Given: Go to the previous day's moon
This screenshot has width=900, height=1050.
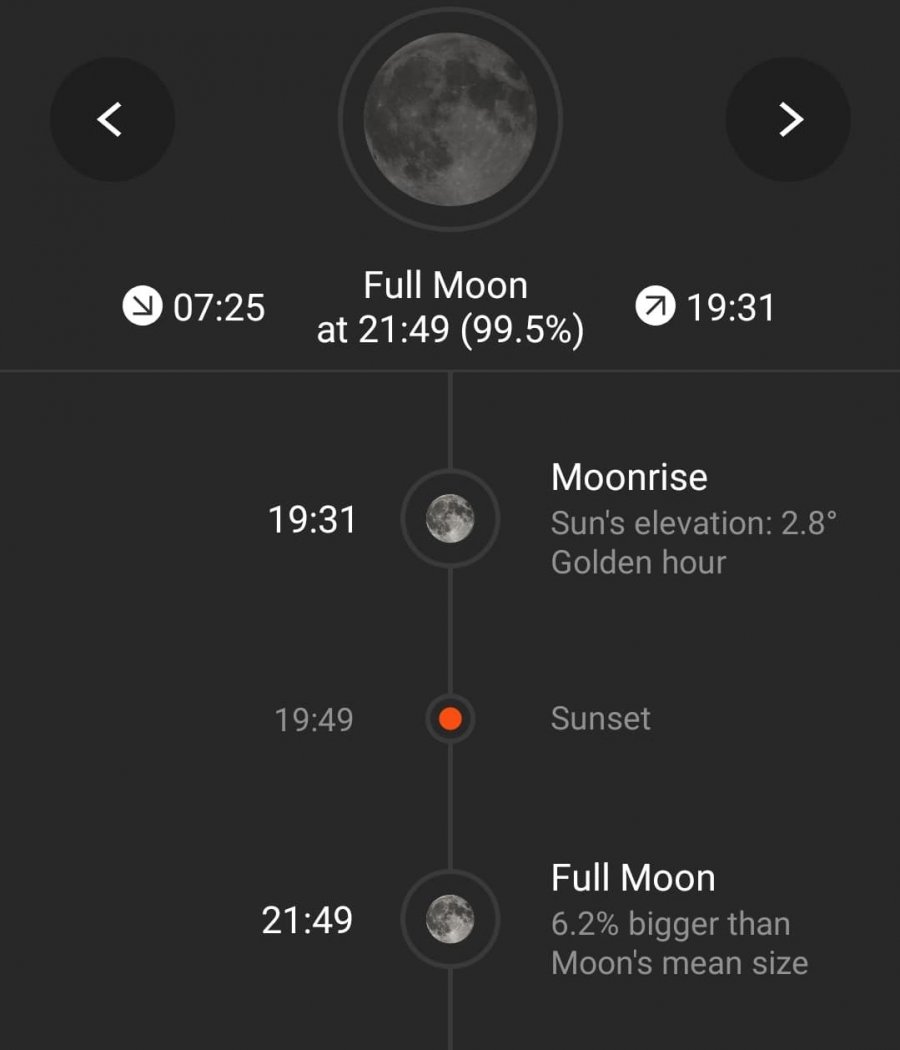Looking at the screenshot, I should [112, 120].
